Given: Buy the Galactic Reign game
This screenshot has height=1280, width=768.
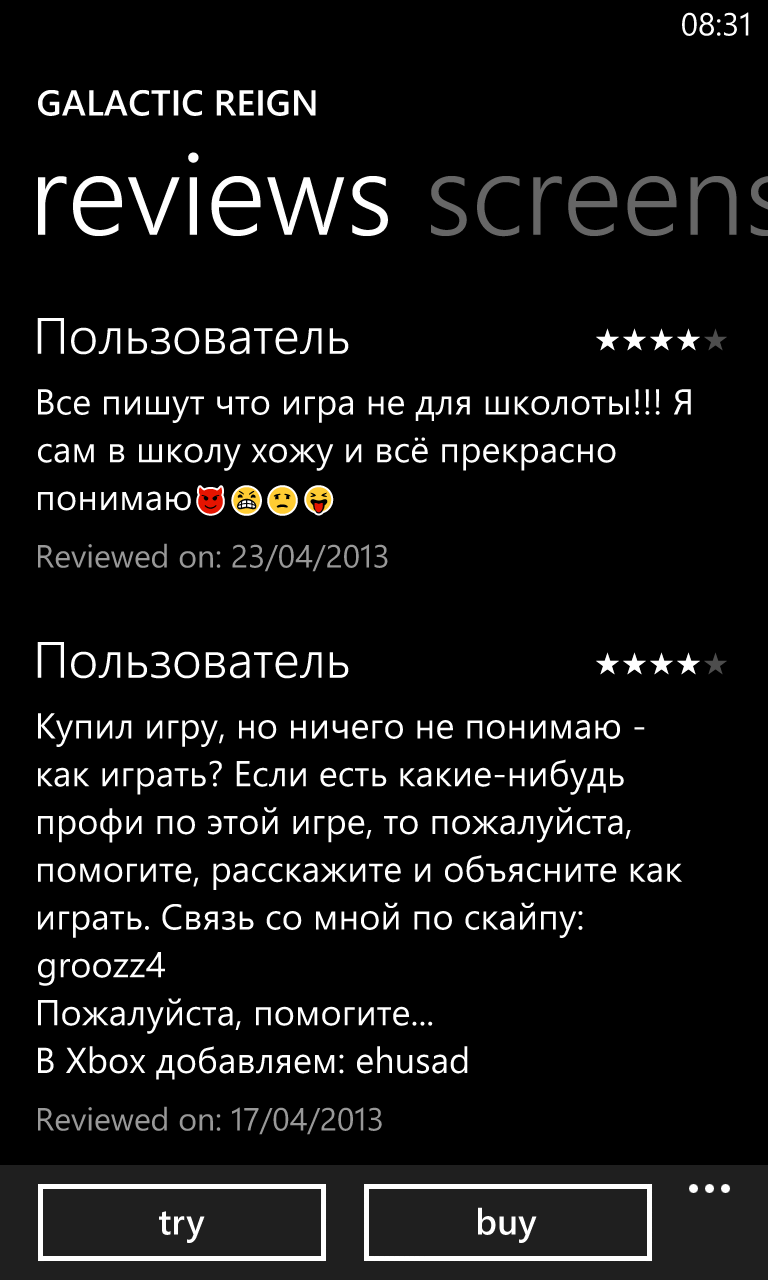Looking at the screenshot, I should click(x=507, y=1222).
